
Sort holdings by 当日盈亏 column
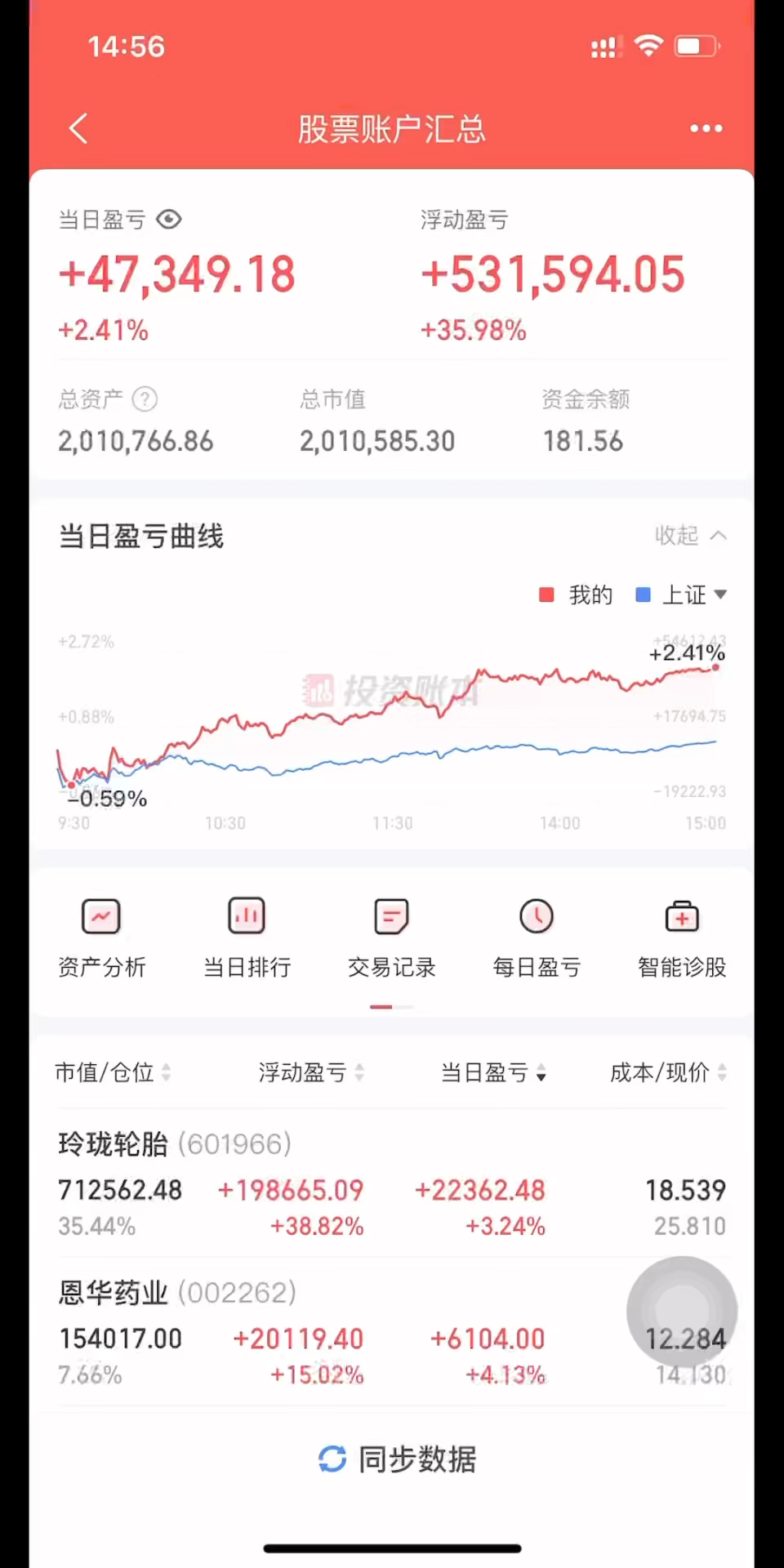coord(493,1072)
